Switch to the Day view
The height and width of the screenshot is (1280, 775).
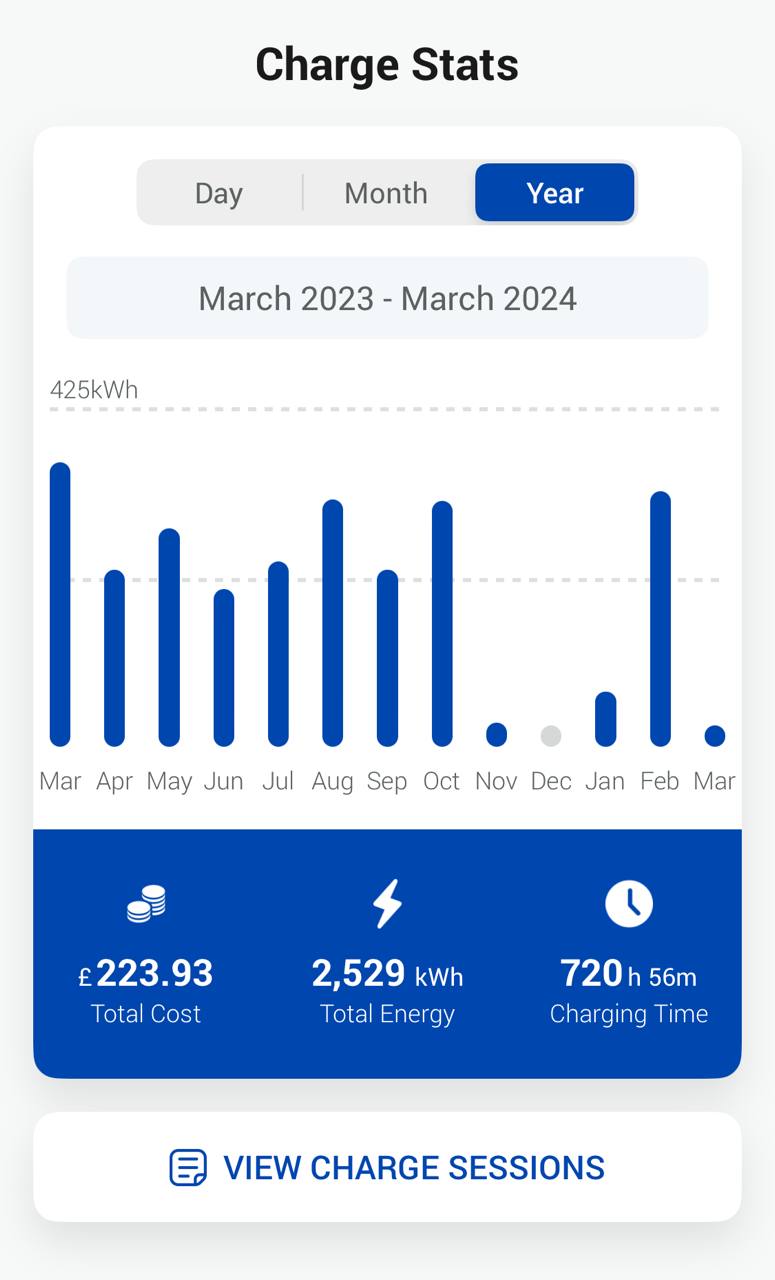pyautogui.click(x=219, y=193)
